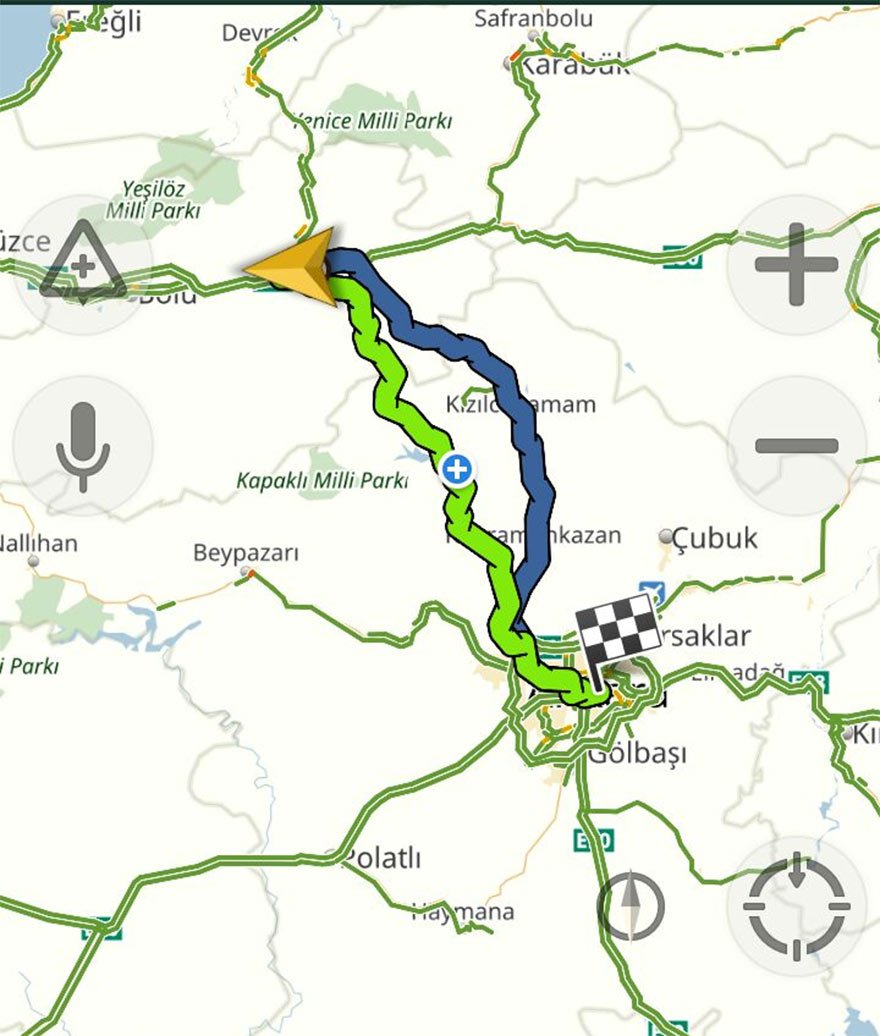Zoom out of the map
The height and width of the screenshot is (1036, 880).
(796, 446)
